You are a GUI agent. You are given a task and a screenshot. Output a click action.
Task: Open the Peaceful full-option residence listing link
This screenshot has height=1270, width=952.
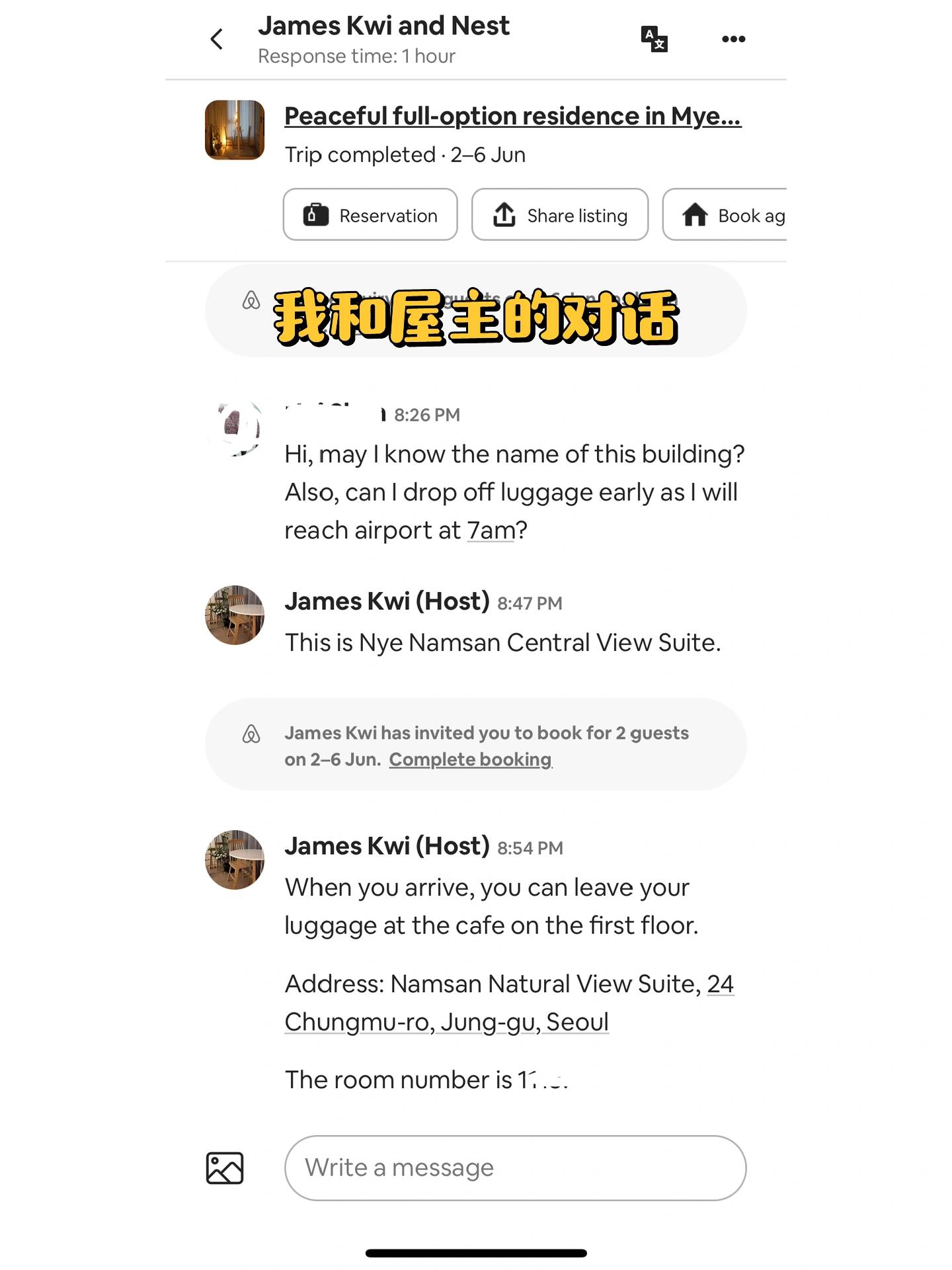pos(512,116)
